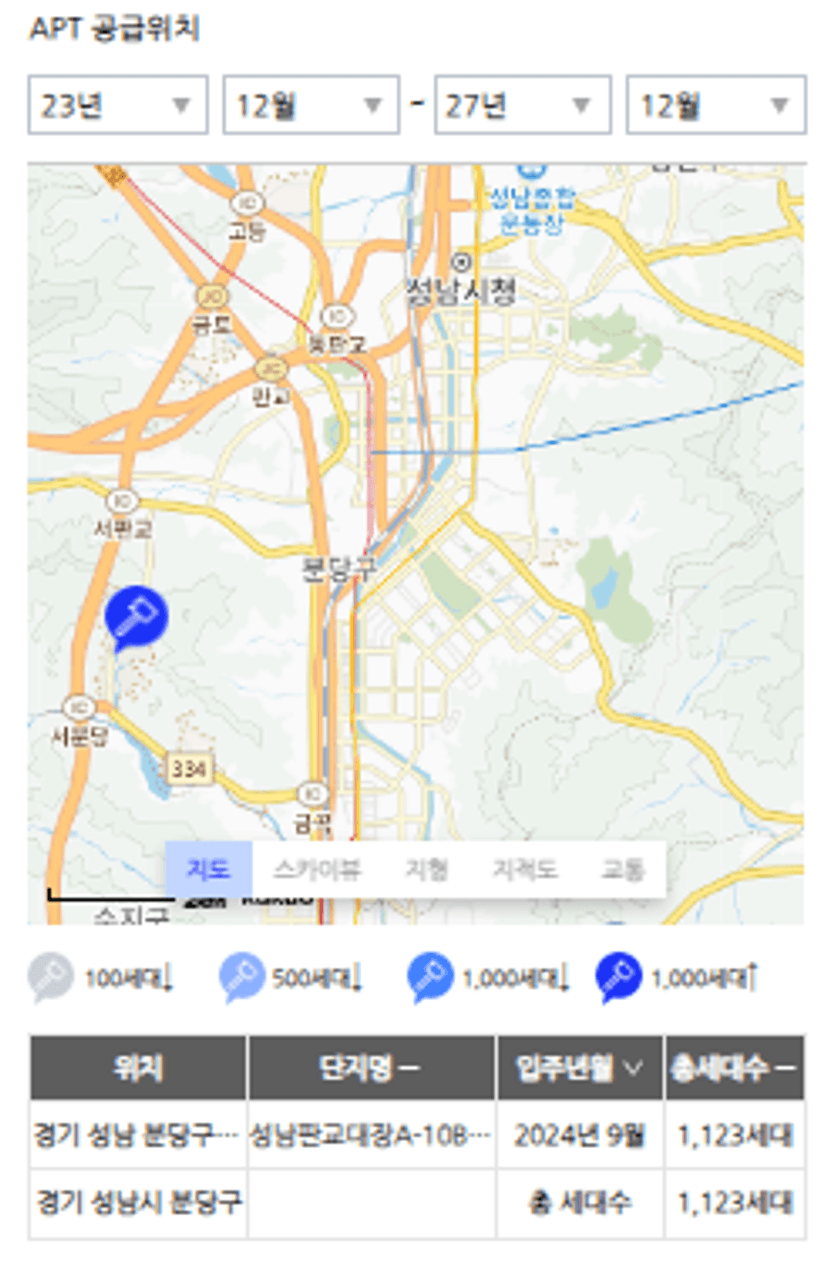The height and width of the screenshot is (1261, 827).
Task: Sort table by 총세대수 column
Action: pos(734,1068)
